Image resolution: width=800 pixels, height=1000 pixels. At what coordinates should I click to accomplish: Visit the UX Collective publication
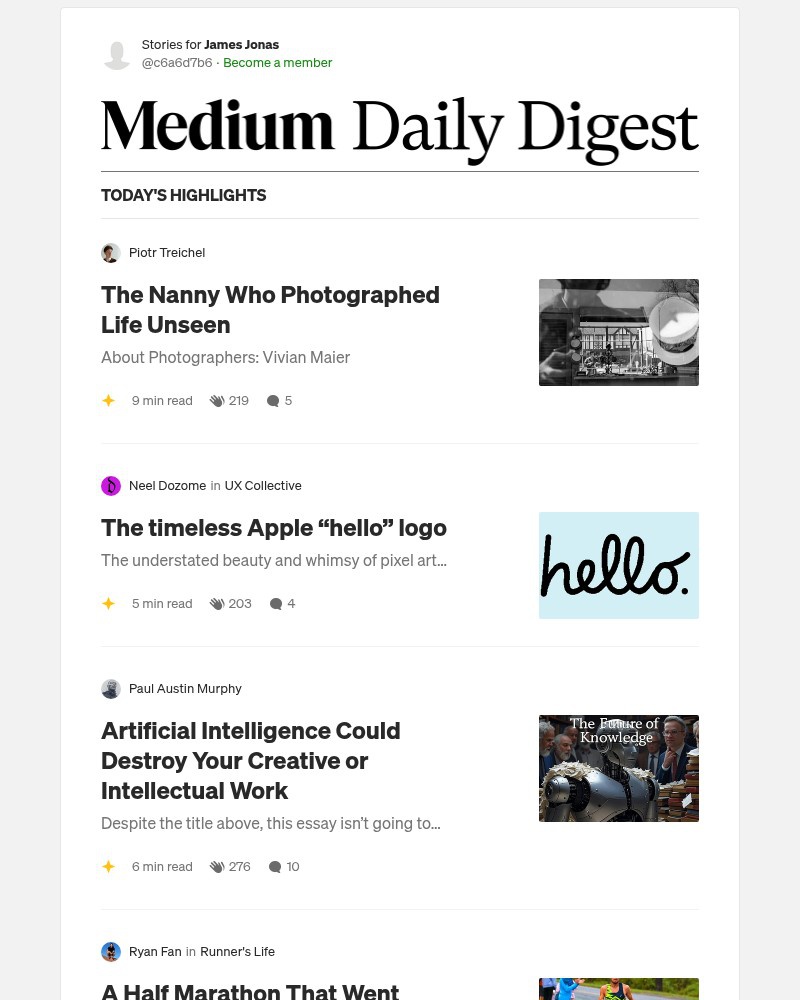262,486
